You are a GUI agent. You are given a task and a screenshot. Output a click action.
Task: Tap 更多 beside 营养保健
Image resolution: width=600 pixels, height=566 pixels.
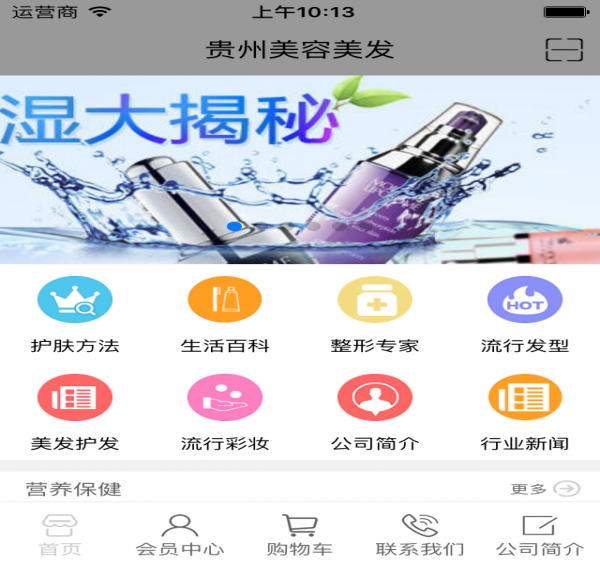[544, 489]
